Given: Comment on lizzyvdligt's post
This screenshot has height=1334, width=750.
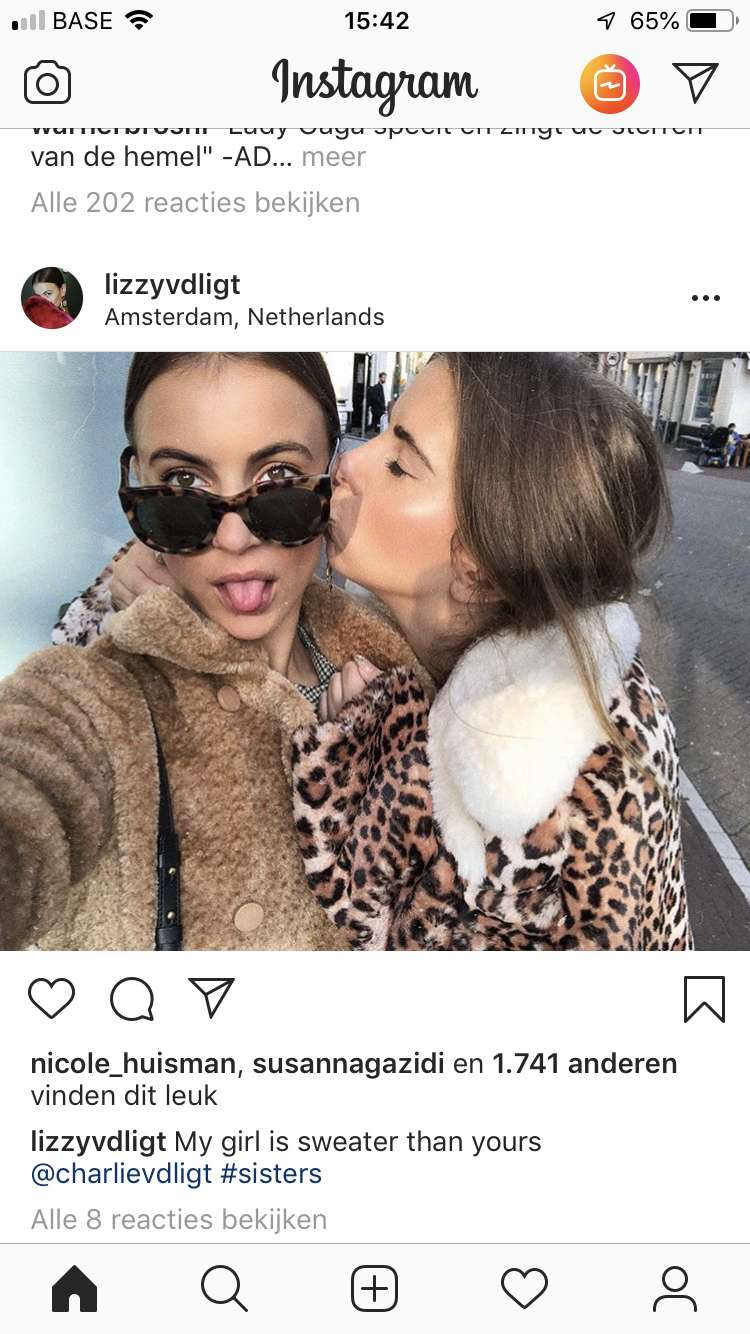Looking at the screenshot, I should (132, 998).
